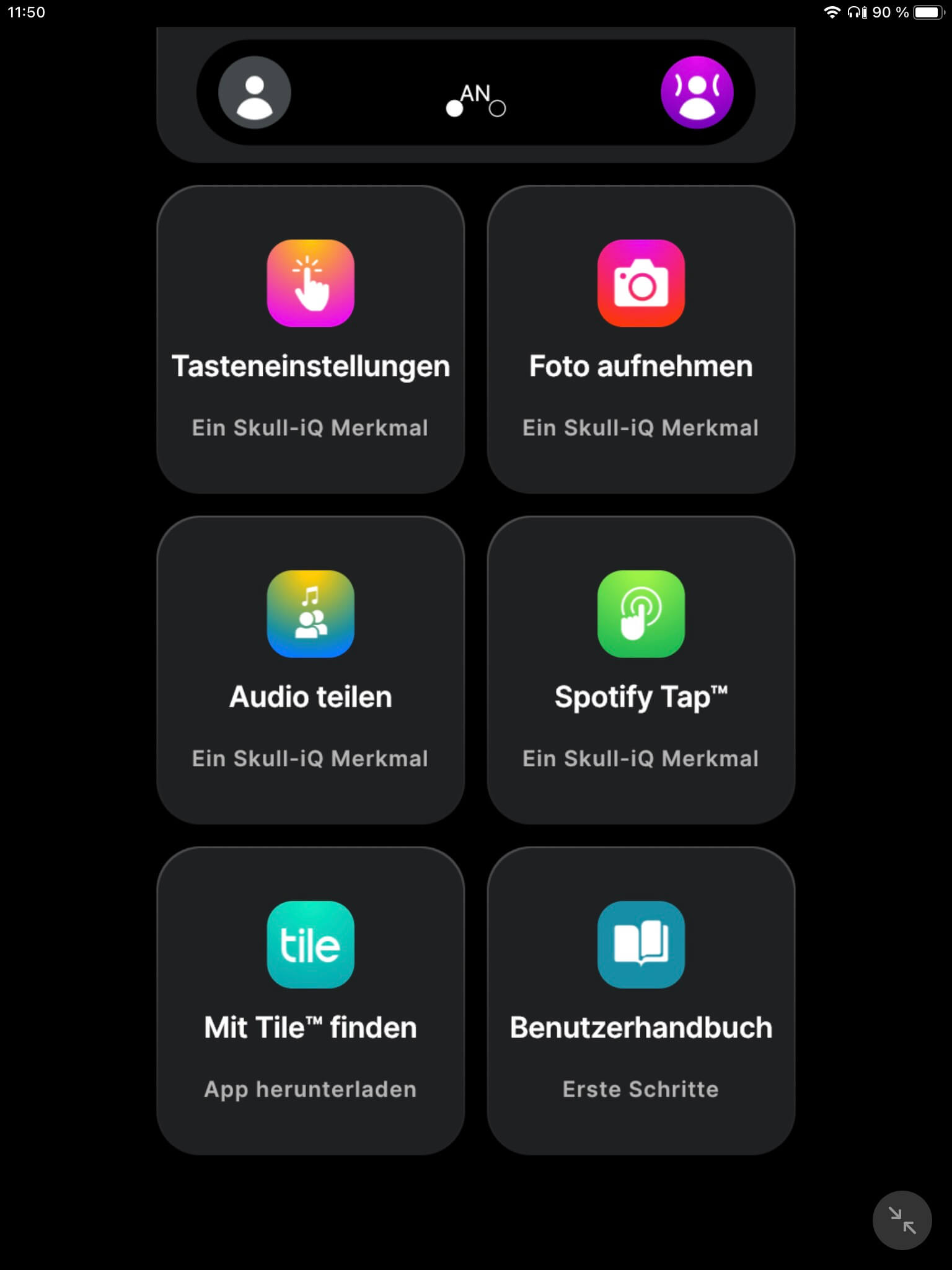Tap the AN mode toggle
The width and height of the screenshot is (952, 1270).
tap(476, 100)
